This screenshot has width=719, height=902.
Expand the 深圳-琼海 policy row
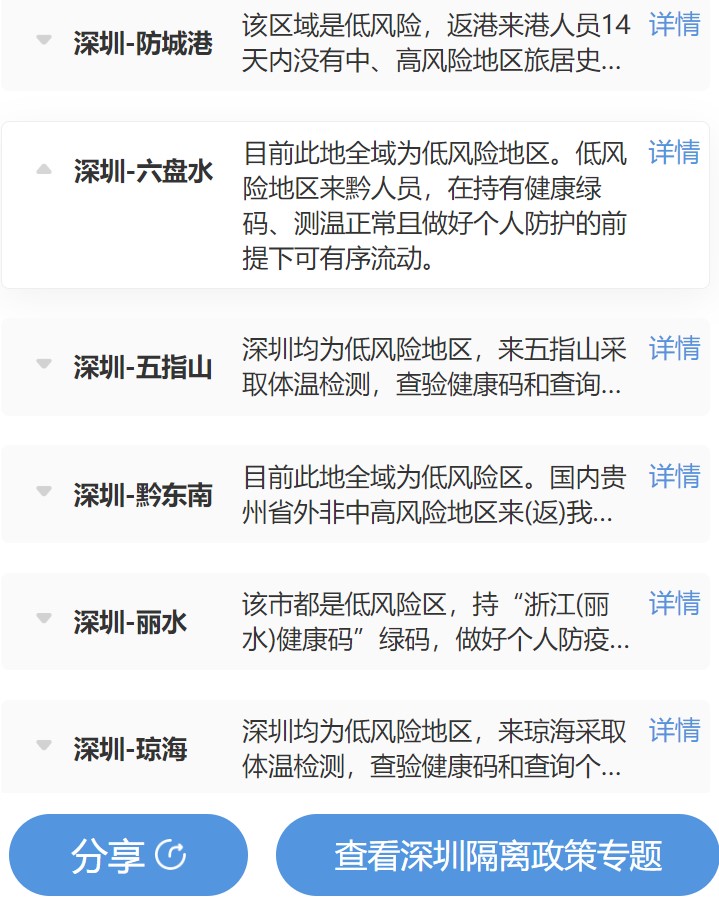tap(44, 746)
